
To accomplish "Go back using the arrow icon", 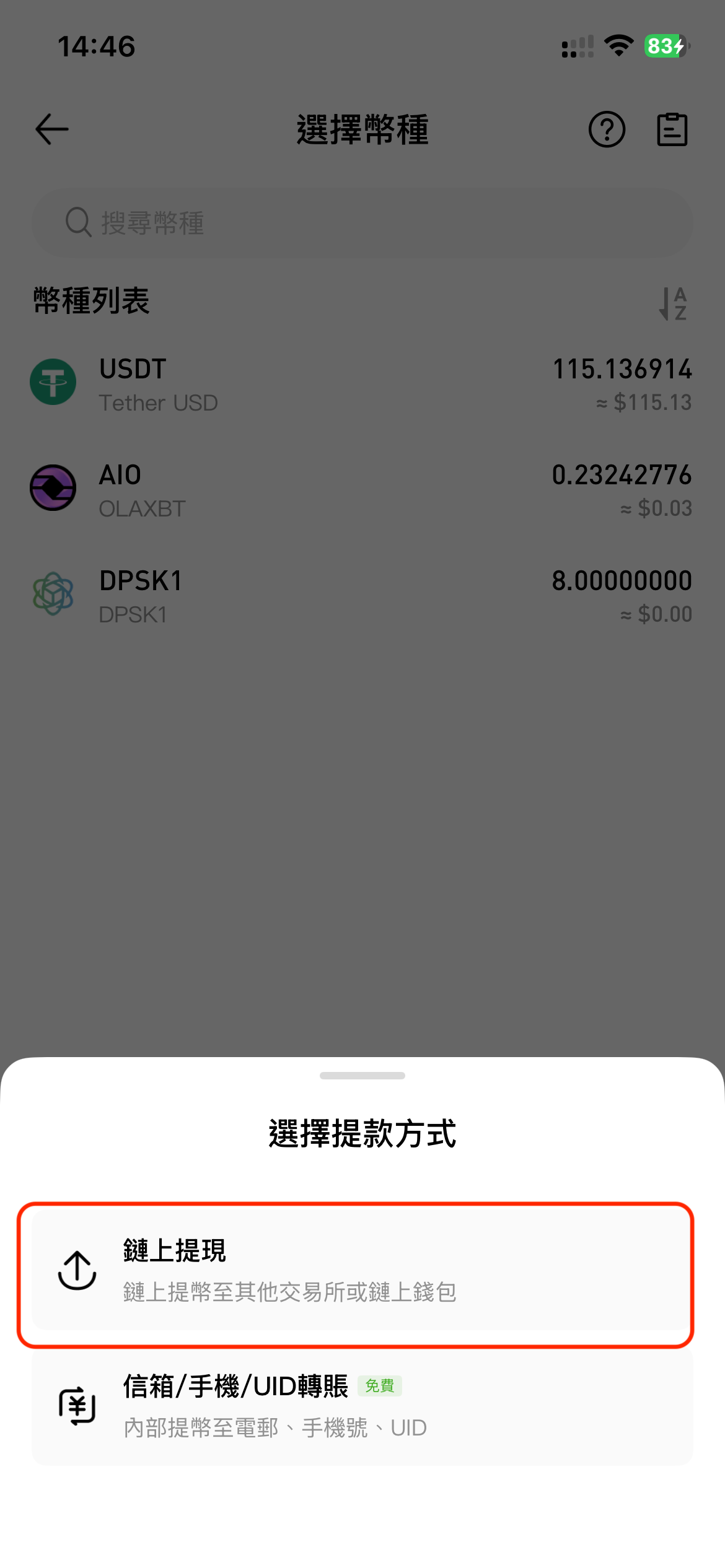I will pos(52,129).
